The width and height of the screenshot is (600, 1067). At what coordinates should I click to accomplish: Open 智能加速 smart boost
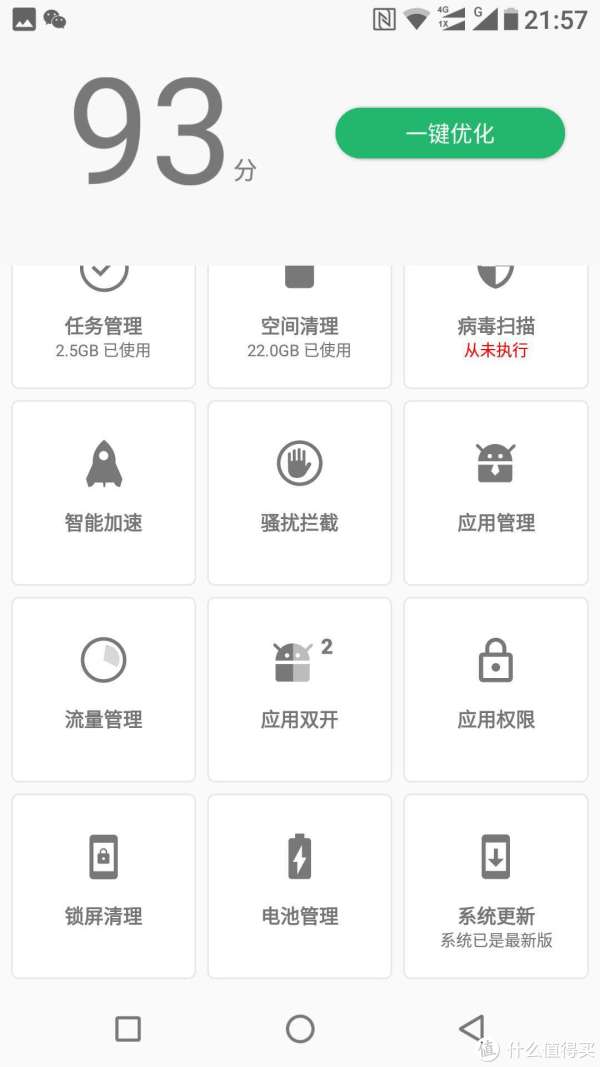103,492
